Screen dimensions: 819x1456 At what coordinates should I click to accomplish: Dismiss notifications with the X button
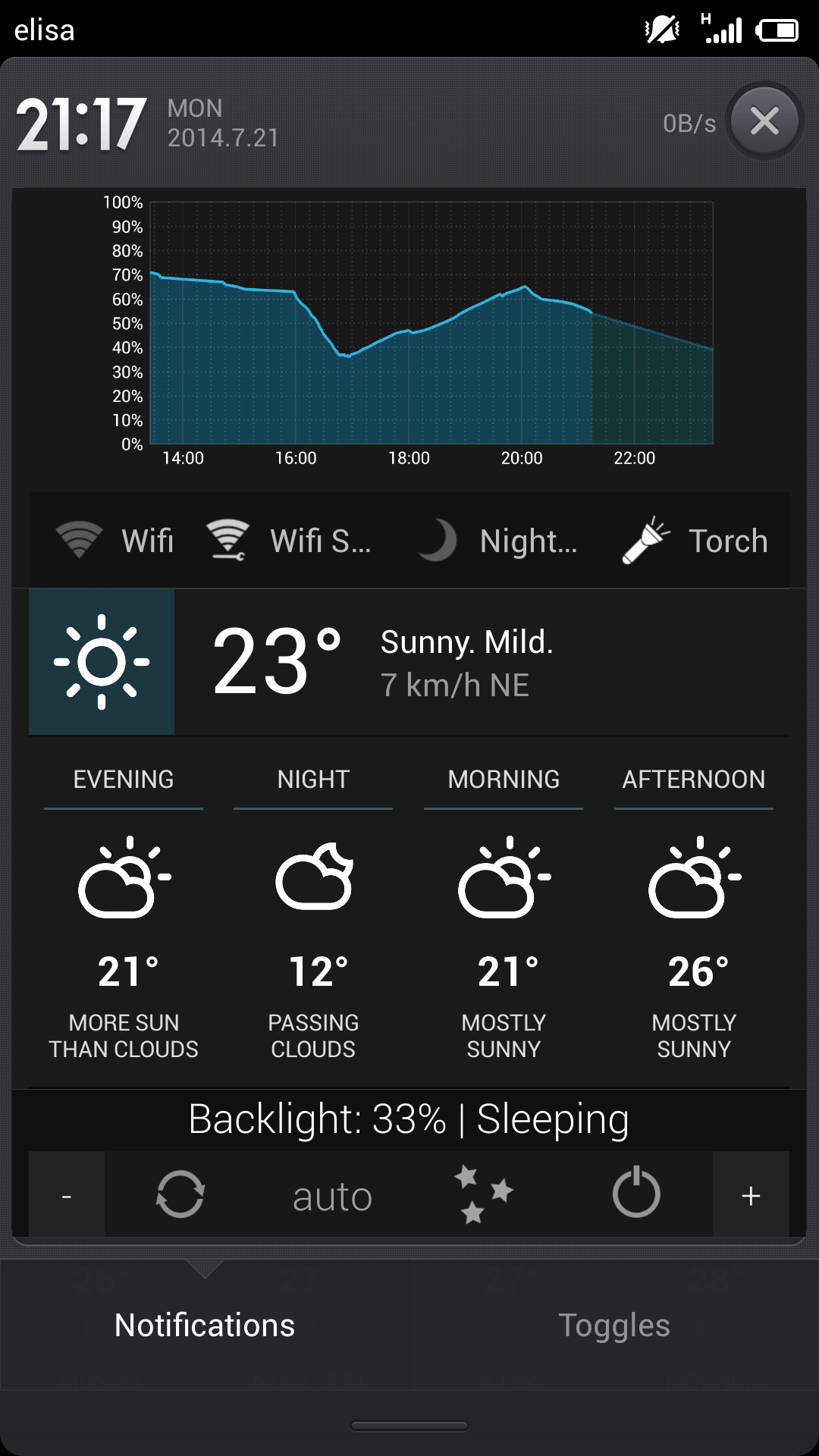click(764, 121)
